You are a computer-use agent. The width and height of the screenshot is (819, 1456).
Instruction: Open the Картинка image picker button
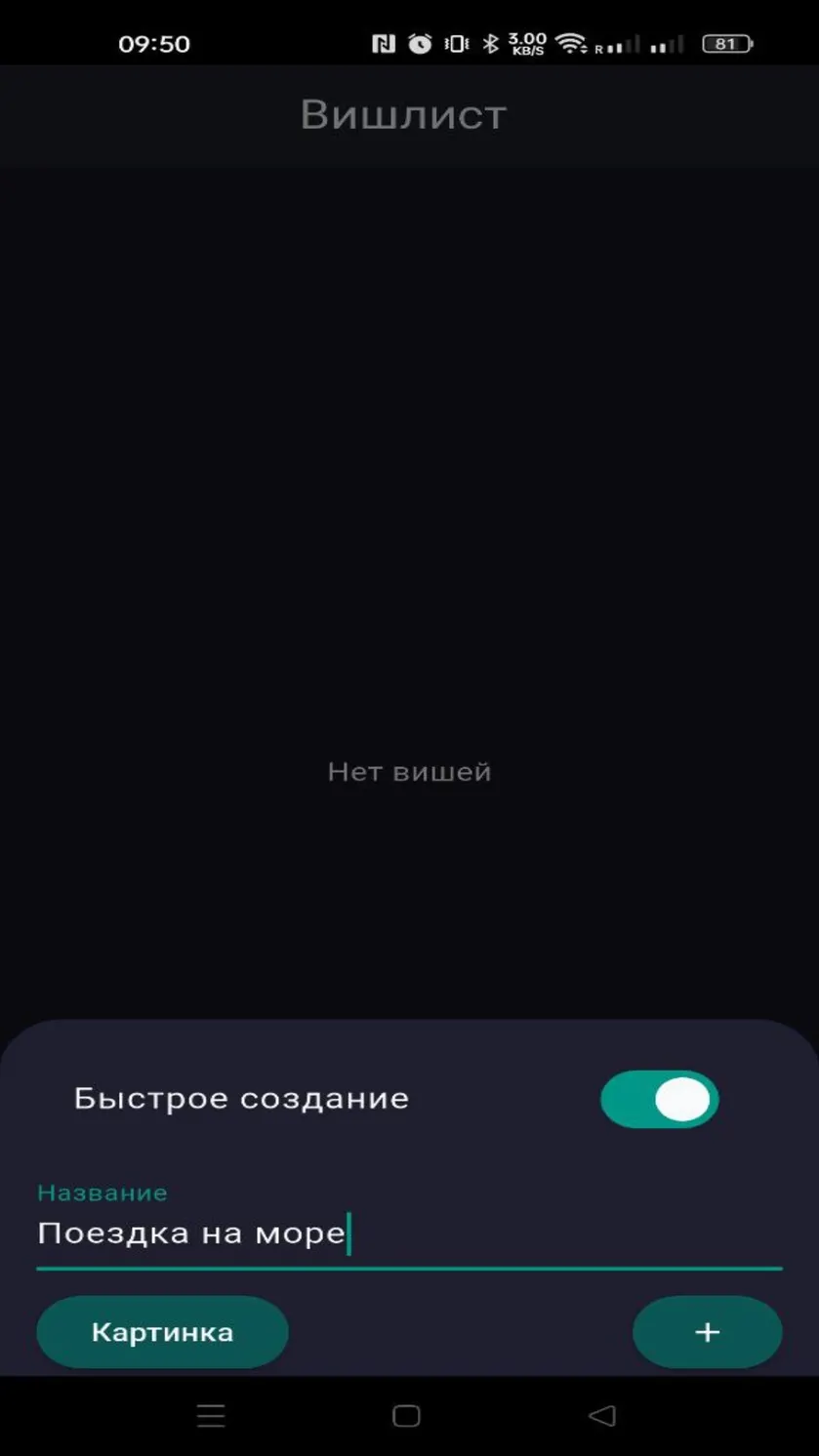click(x=162, y=1332)
